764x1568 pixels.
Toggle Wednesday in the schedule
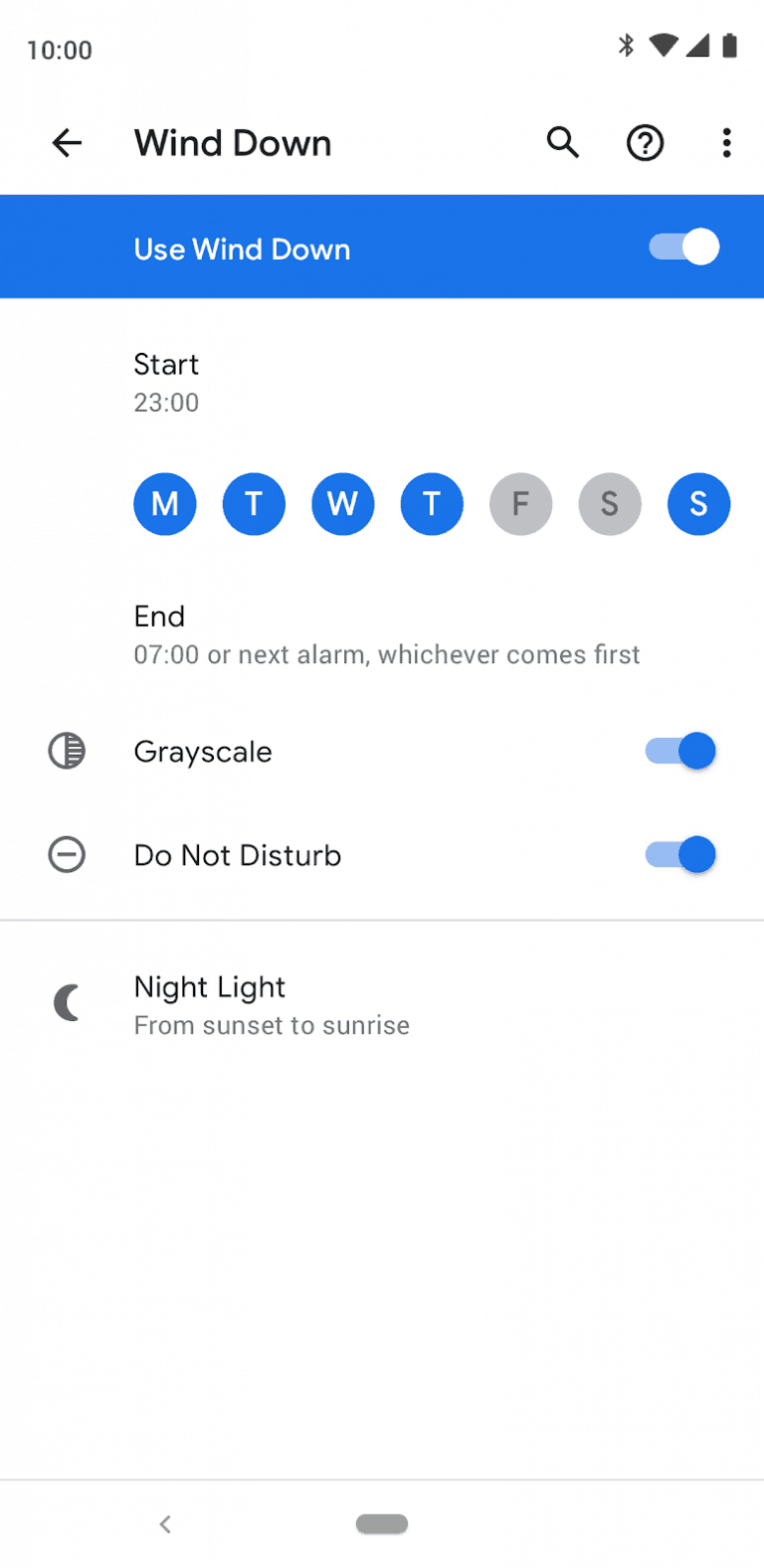(x=342, y=504)
